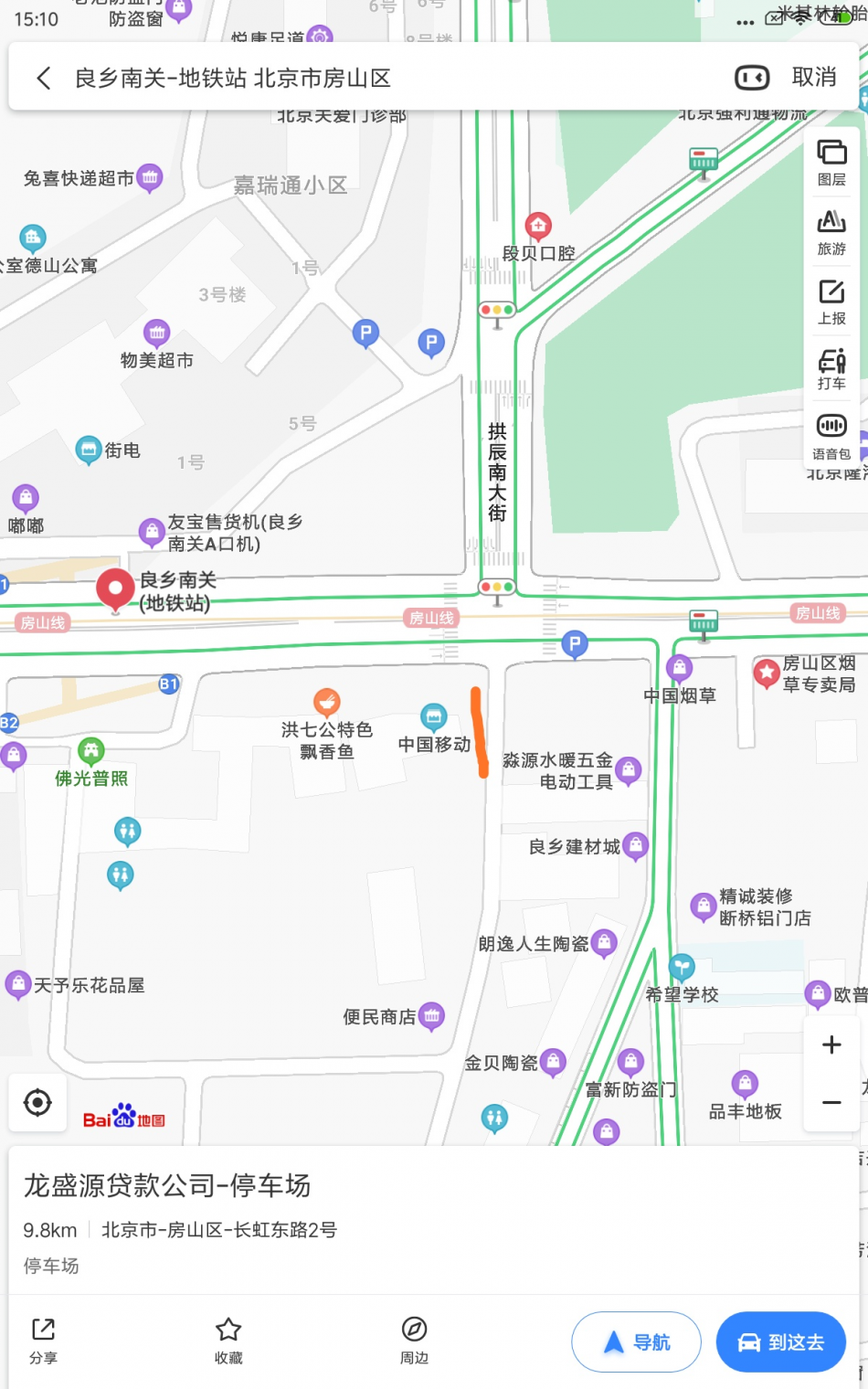The width and height of the screenshot is (868, 1389).
Task: Open the 打车 ride-hailing option
Action: (831, 368)
